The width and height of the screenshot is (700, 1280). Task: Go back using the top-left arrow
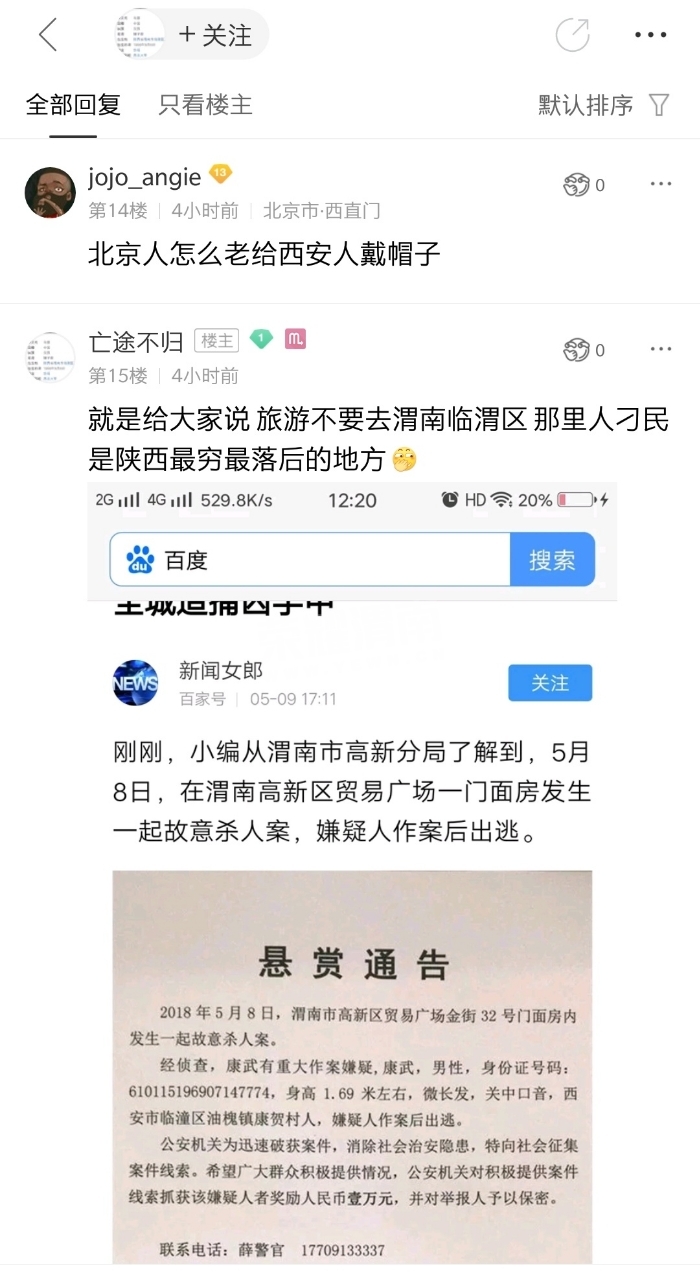(47, 35)
